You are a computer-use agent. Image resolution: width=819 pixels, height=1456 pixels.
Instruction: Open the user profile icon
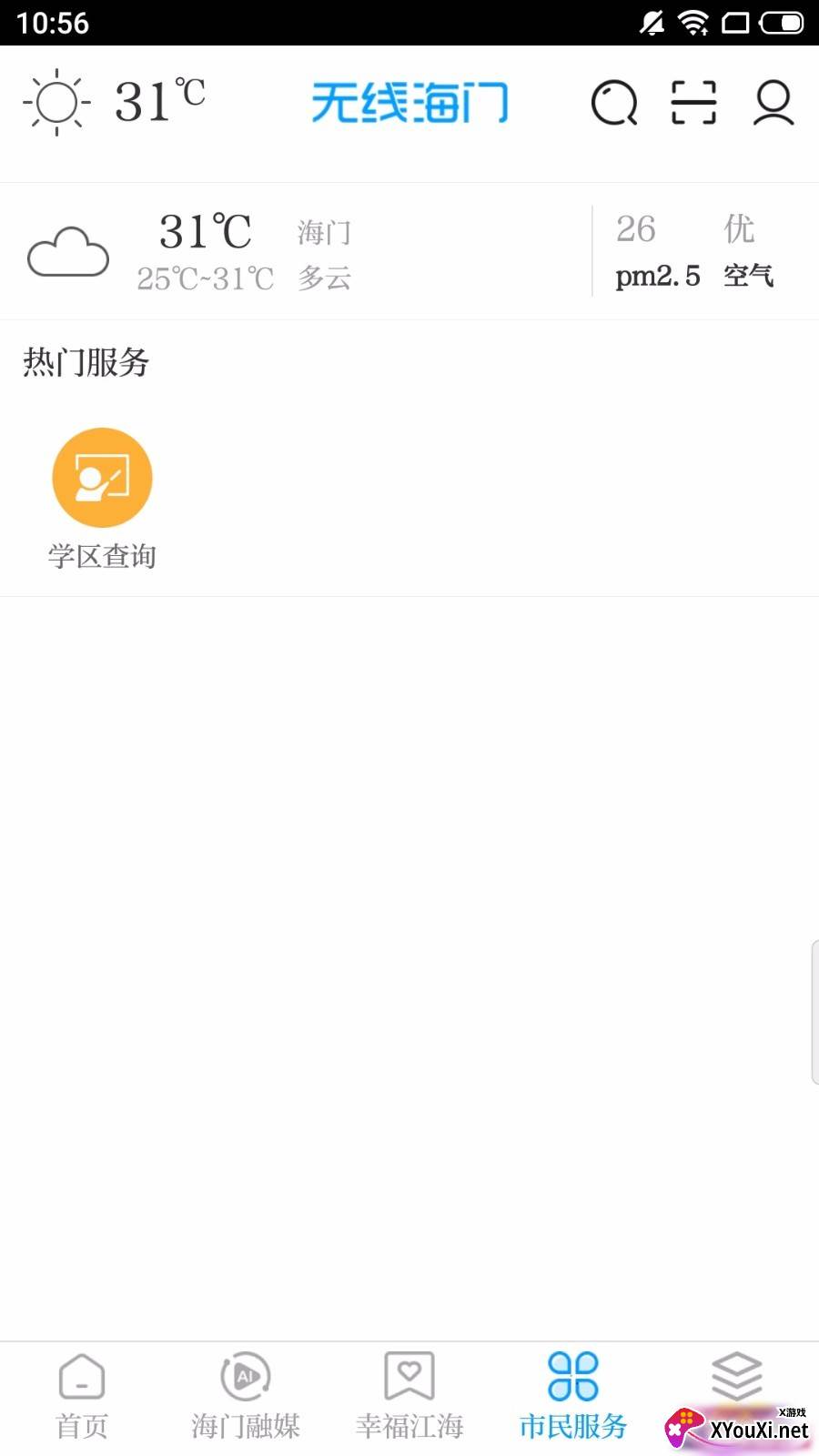pos(773,103)
